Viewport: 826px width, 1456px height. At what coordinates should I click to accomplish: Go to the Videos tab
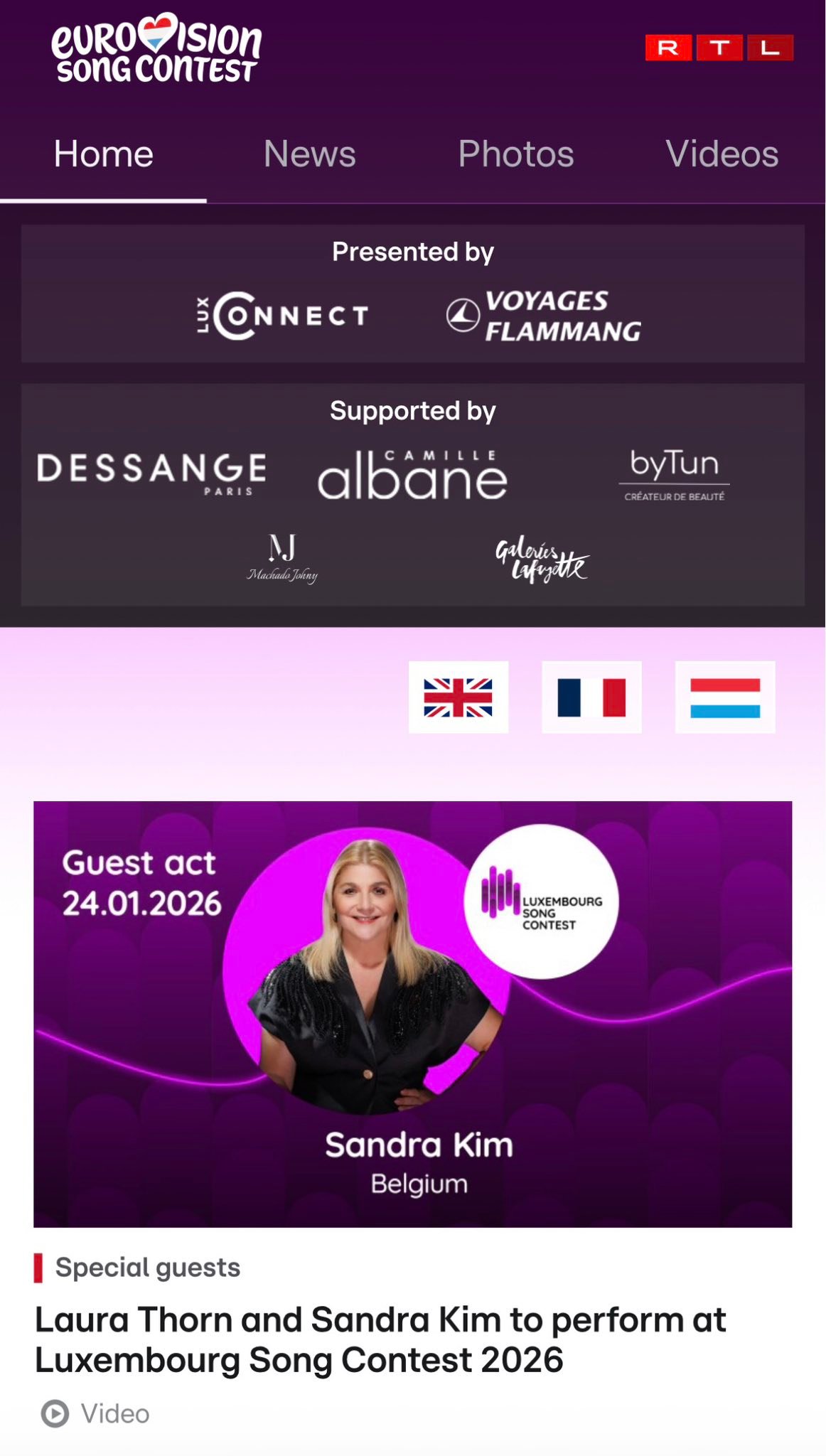(x=722, y=154)
